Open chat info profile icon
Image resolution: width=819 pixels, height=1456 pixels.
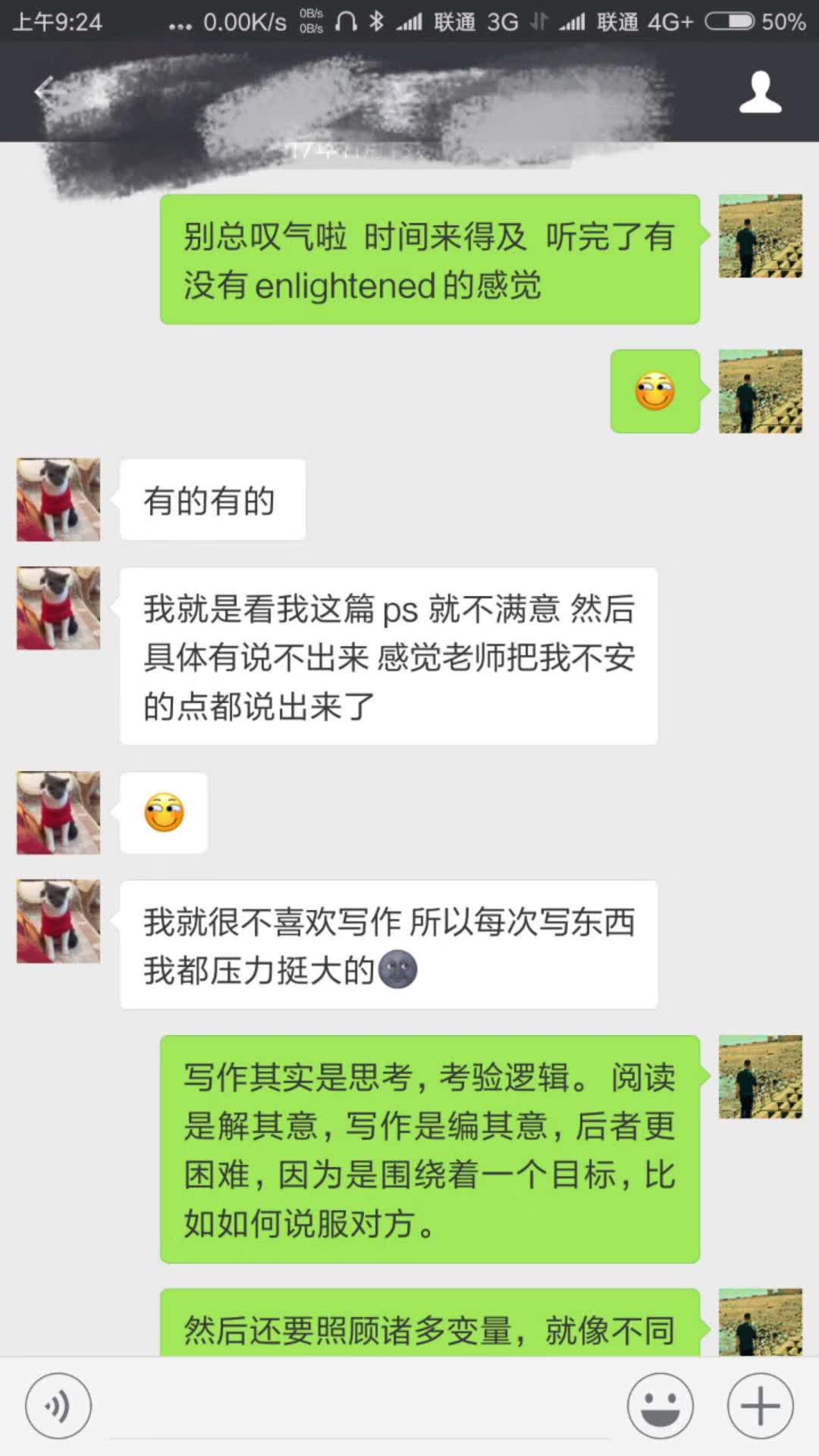(x=760, y=93)
